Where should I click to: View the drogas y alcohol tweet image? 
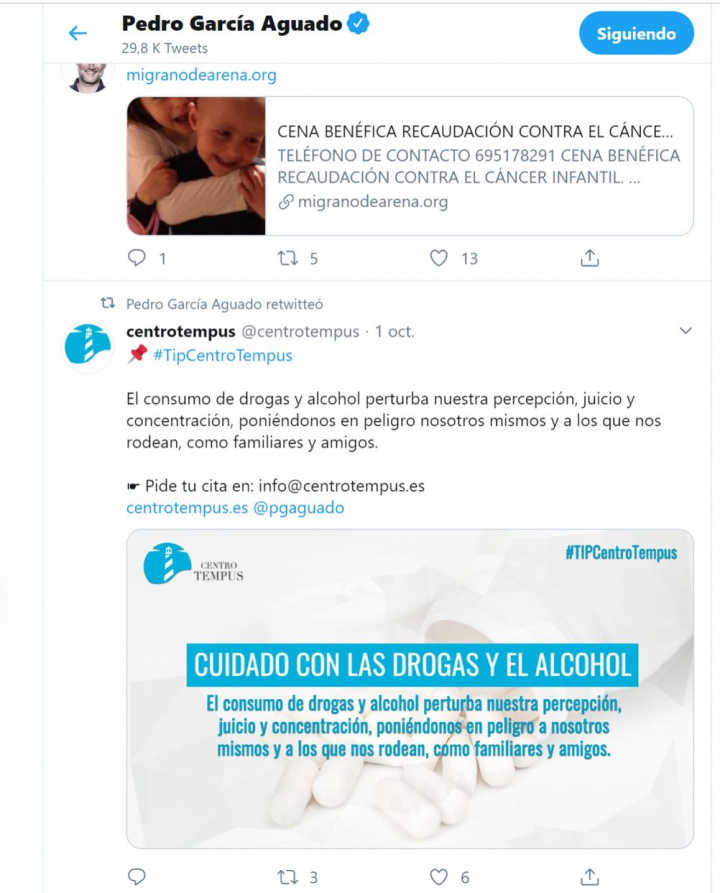[x=410, y=688]
